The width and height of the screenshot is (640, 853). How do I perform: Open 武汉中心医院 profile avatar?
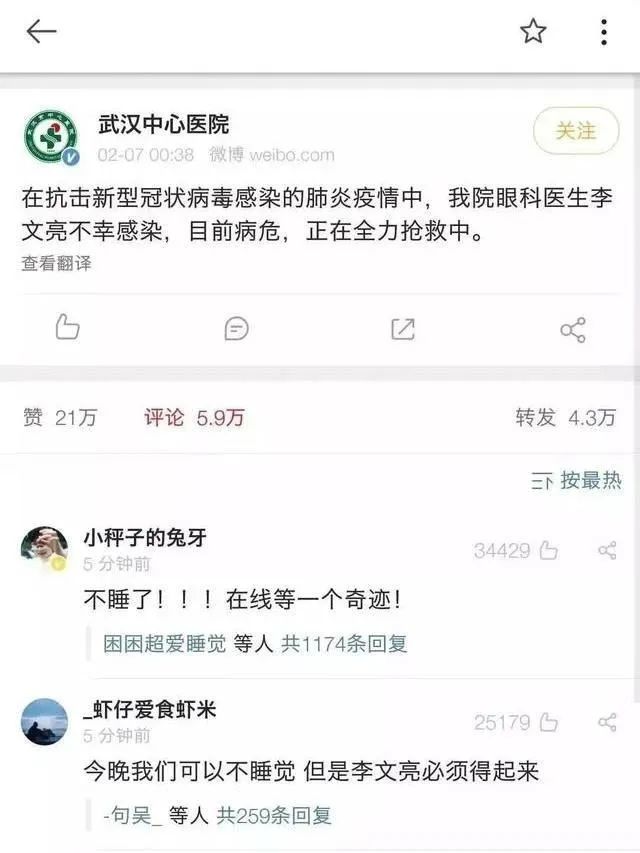51,137
